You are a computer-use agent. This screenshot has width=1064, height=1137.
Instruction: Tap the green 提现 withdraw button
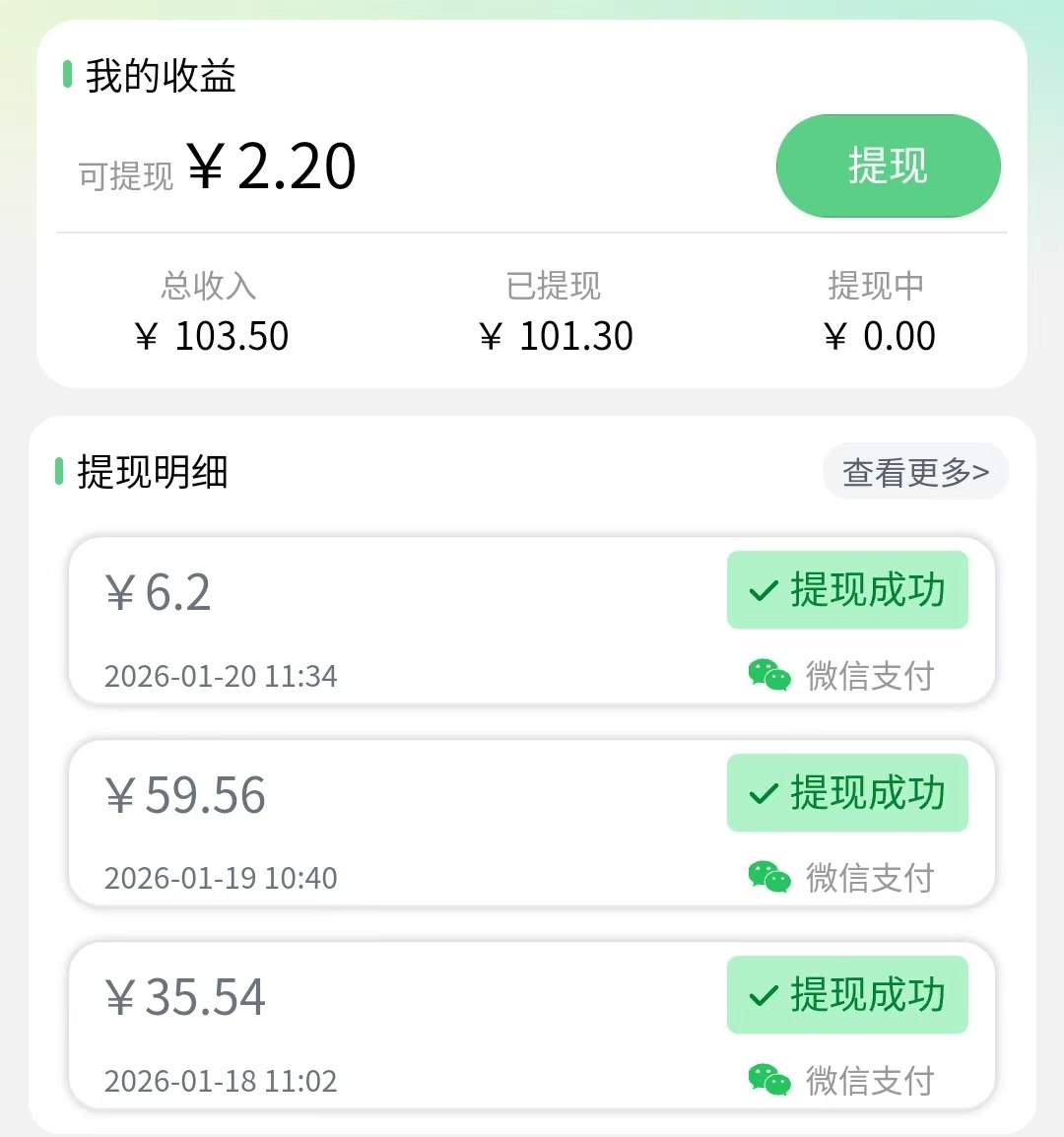(888, 166)
